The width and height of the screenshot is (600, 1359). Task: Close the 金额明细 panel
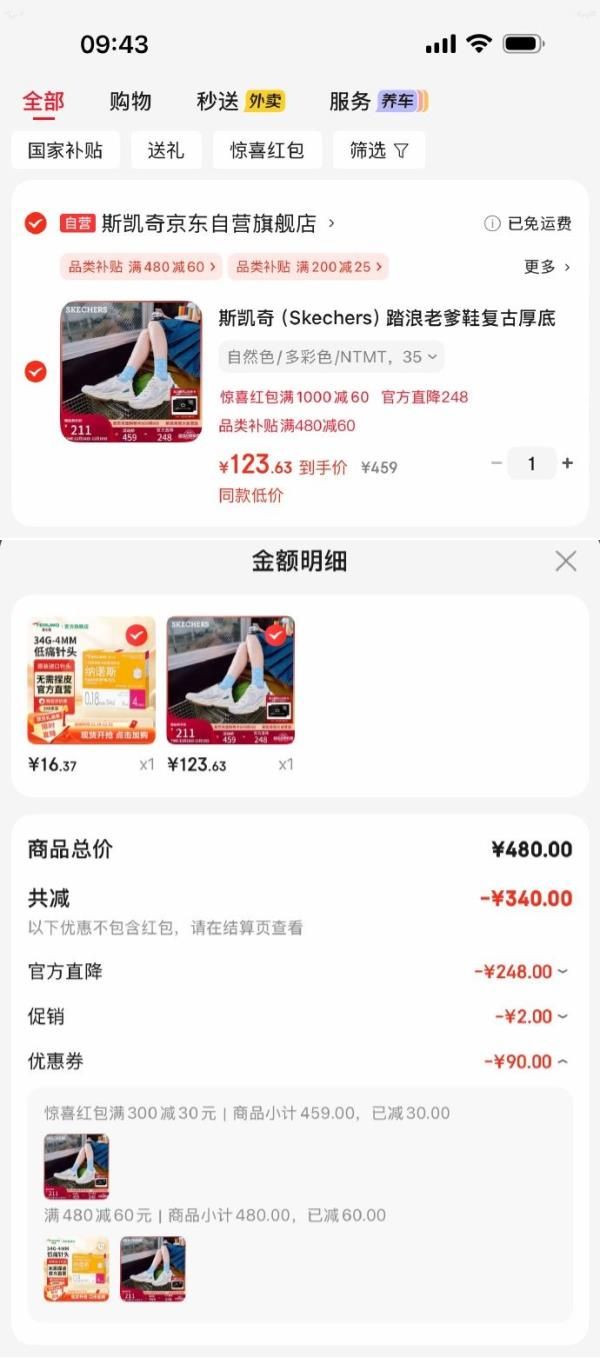[566, 561]
